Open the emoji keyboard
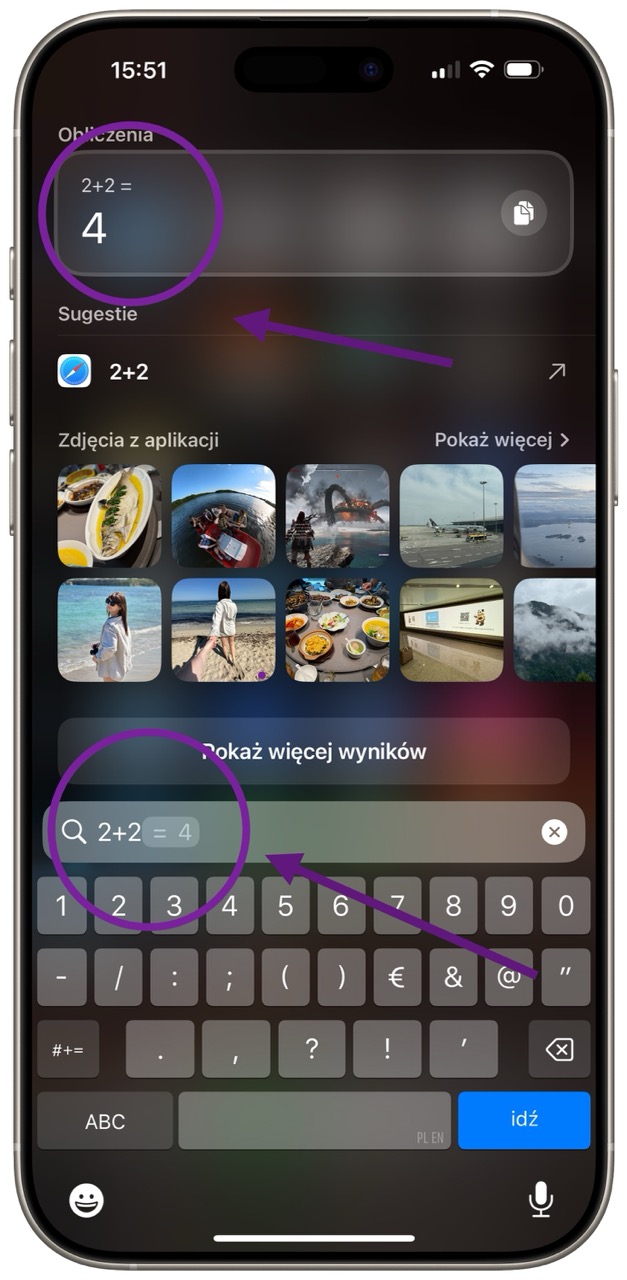627x1280 pixels. [87, 1200]
